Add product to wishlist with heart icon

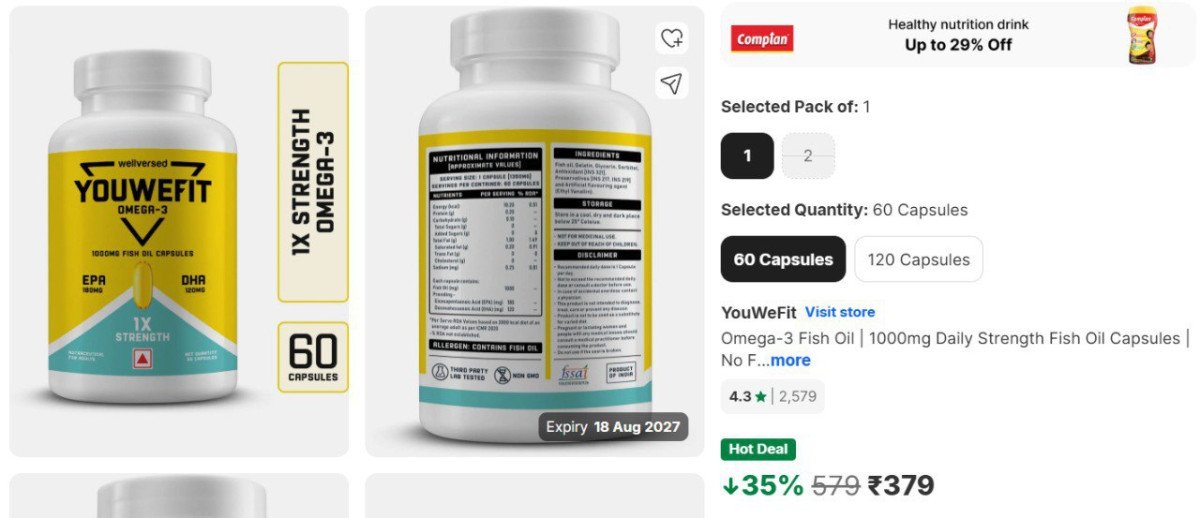tap(672, 39)
